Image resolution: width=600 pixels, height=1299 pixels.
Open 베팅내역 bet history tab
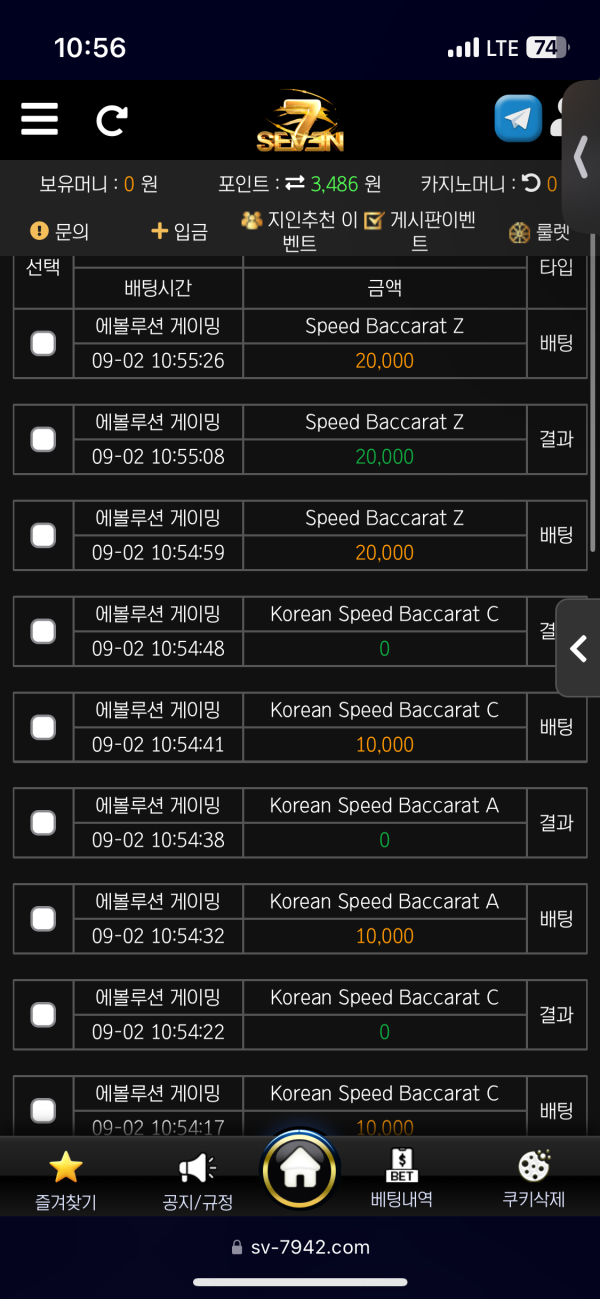pyautogui.click(x=401, y=1177)
